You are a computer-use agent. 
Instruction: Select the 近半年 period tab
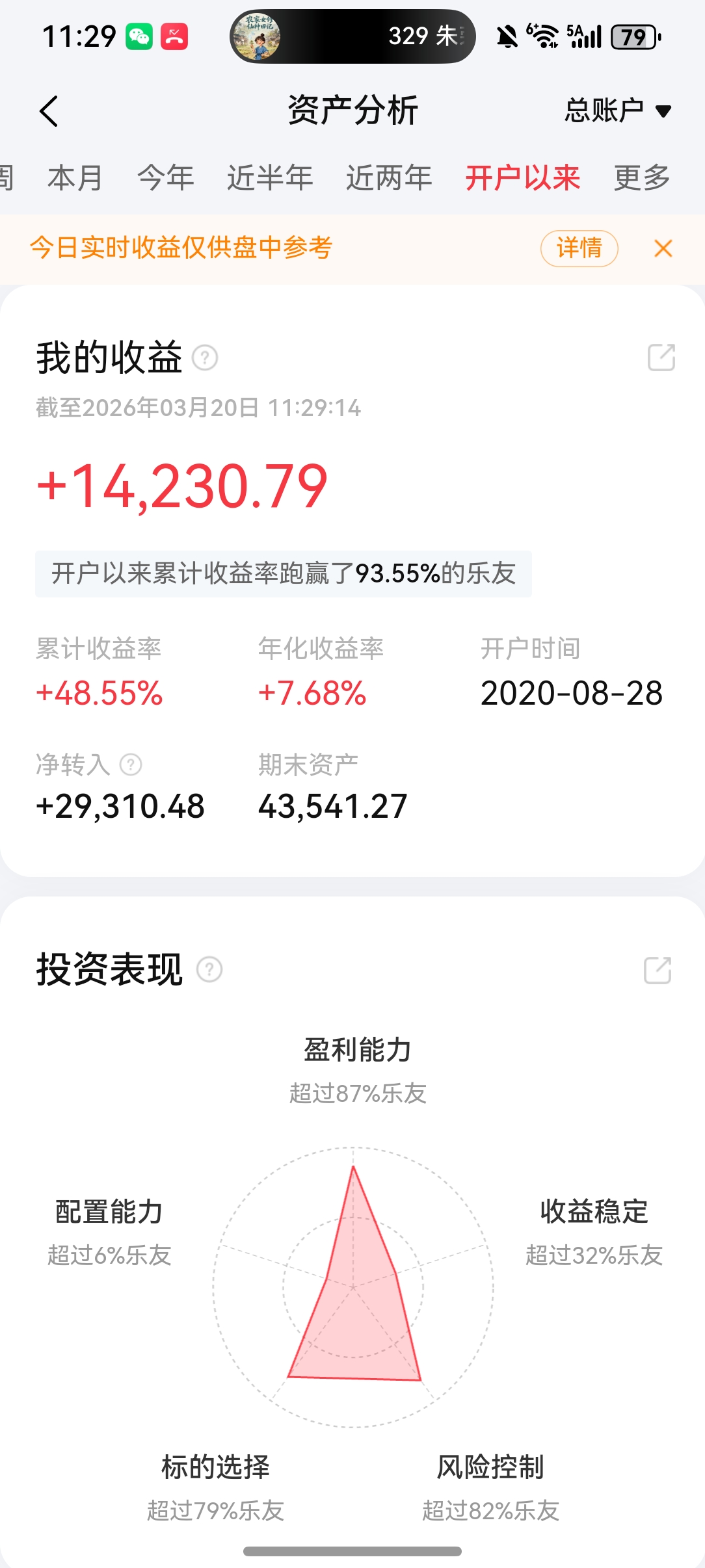270,177
